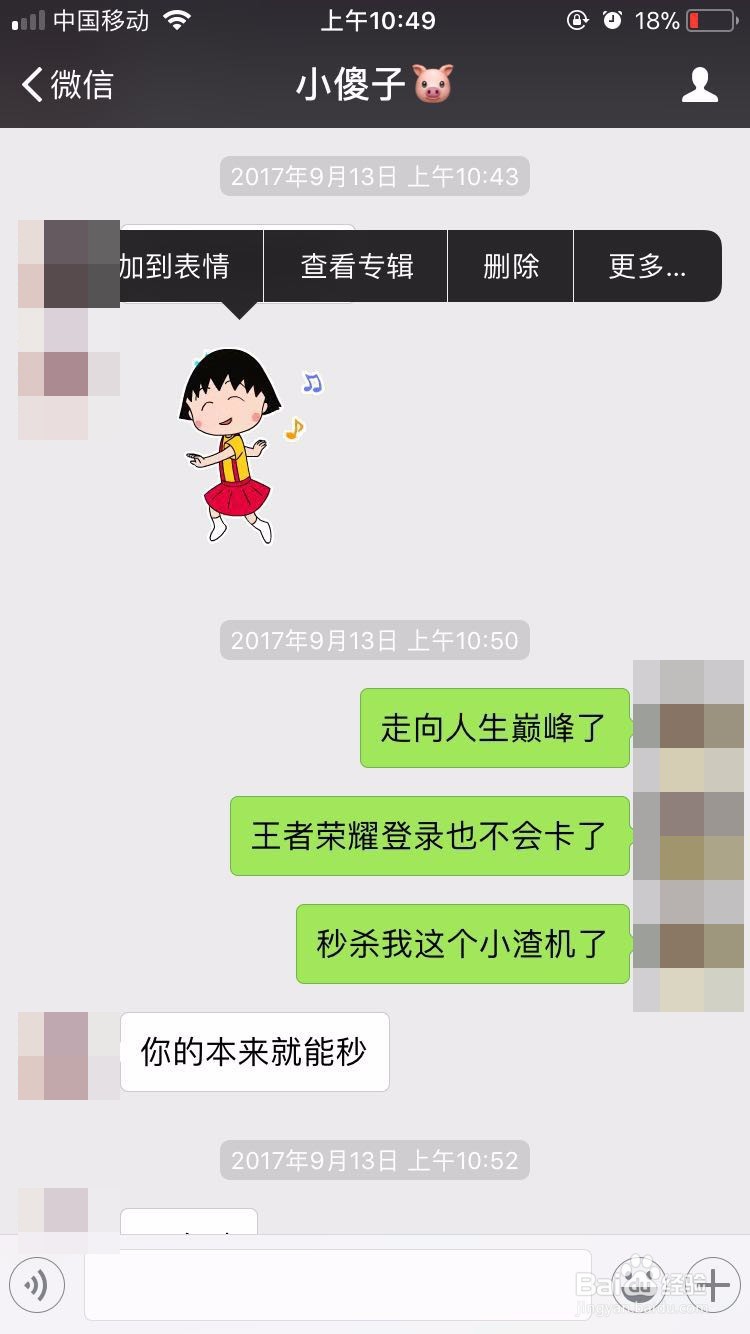This screenshot has width=750, height=1334.
Task: Select the green bubble 走向人生巅峰了
Action: (494, 728)
